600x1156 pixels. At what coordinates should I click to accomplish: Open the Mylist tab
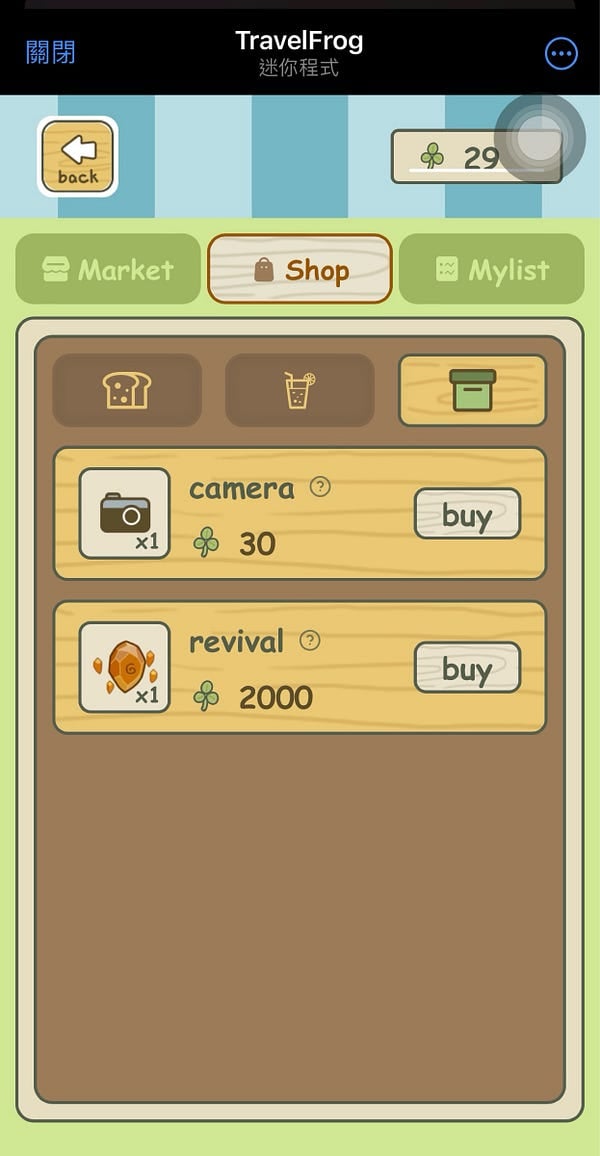(491, 269)
